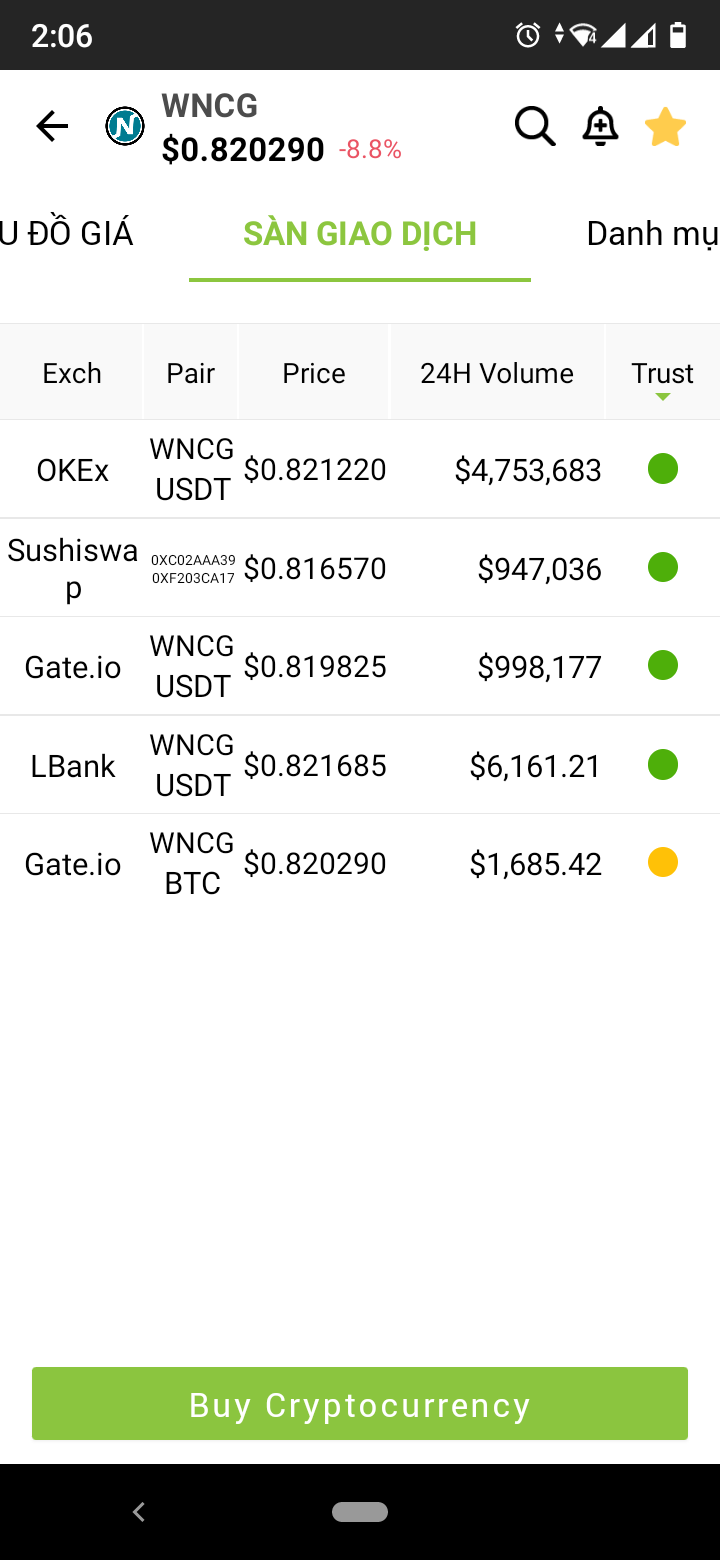Sort exchanges by 24H Volume
The height and width of the screenshot is (1560, 720).
pos(497,374)
